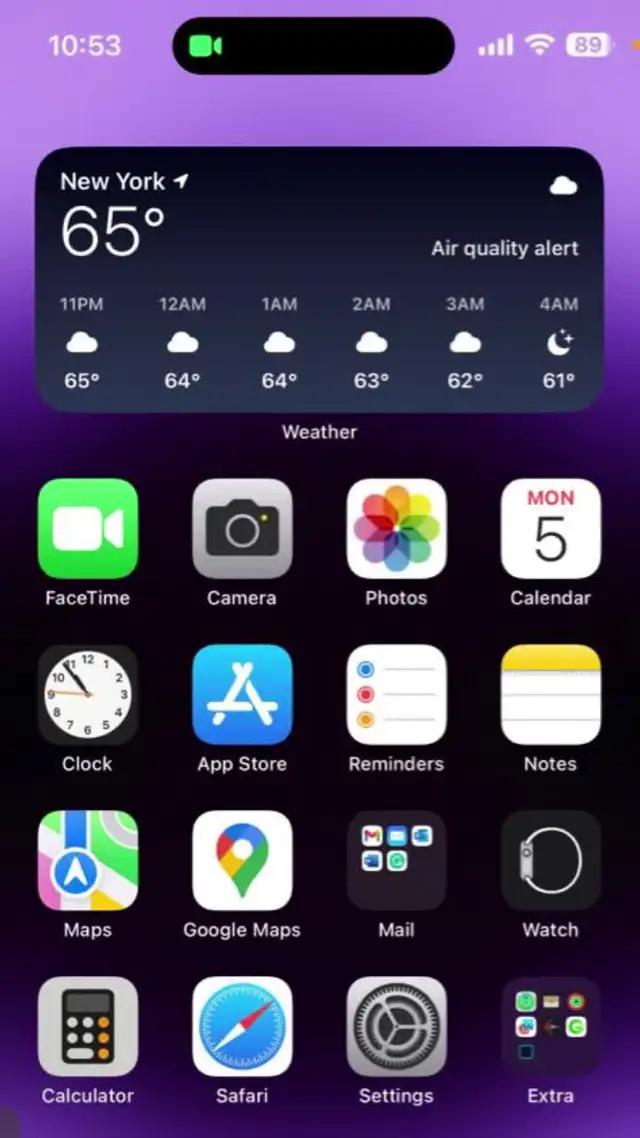Screen dimensions: 640x1138
Task: Open the Safari browser
Action: (242, 1027)
